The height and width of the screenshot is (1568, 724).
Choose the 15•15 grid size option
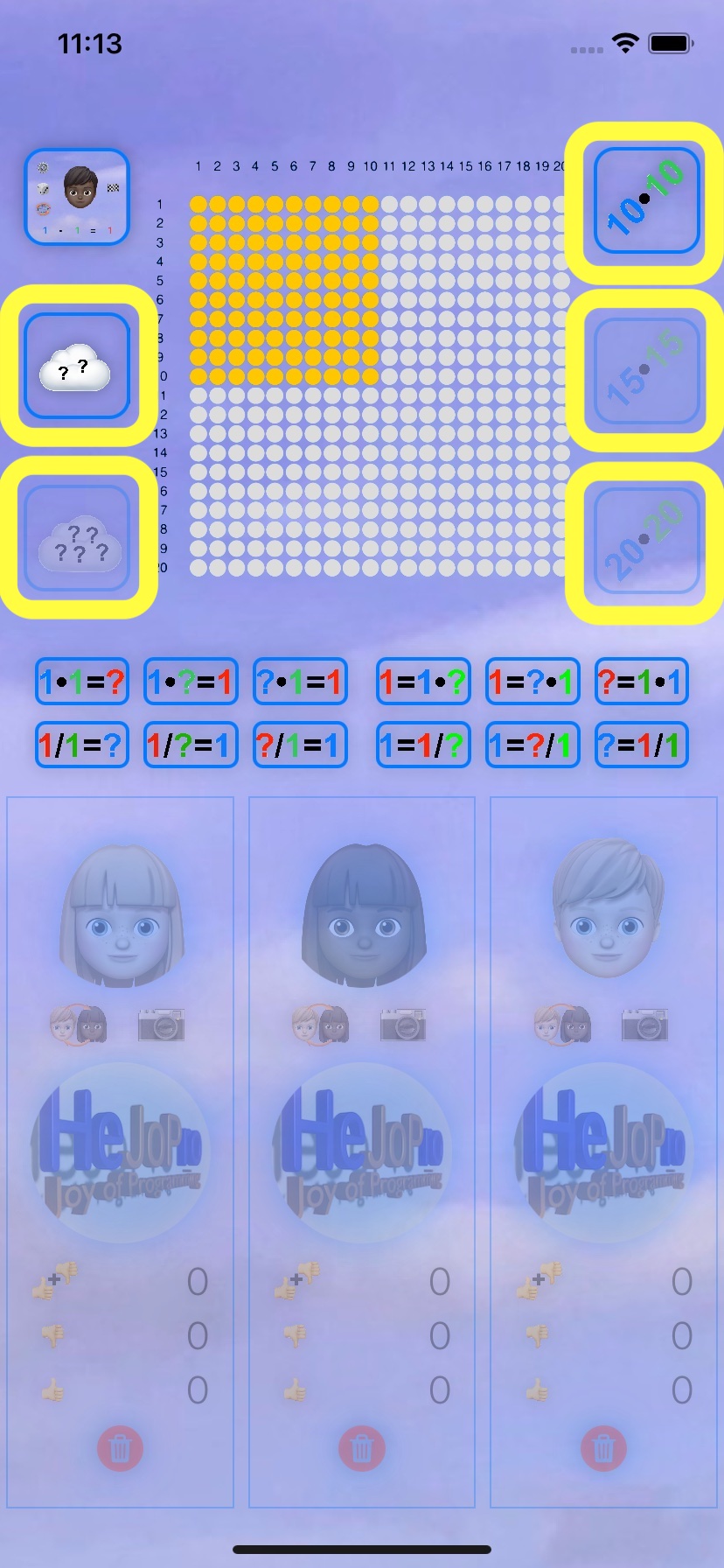[x=646, y=371]
